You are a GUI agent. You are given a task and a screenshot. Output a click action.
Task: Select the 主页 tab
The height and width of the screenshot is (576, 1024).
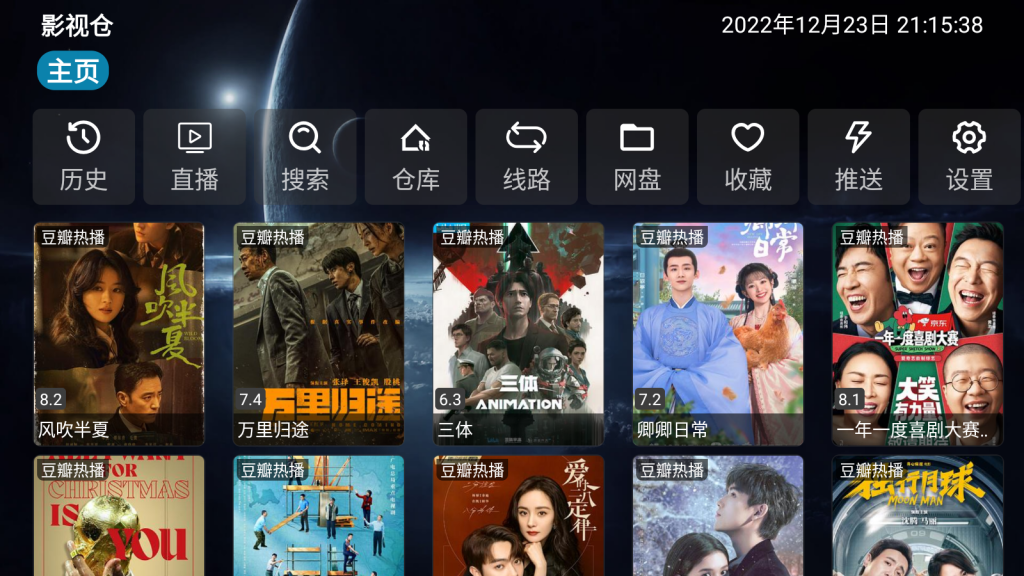[73, 71]
